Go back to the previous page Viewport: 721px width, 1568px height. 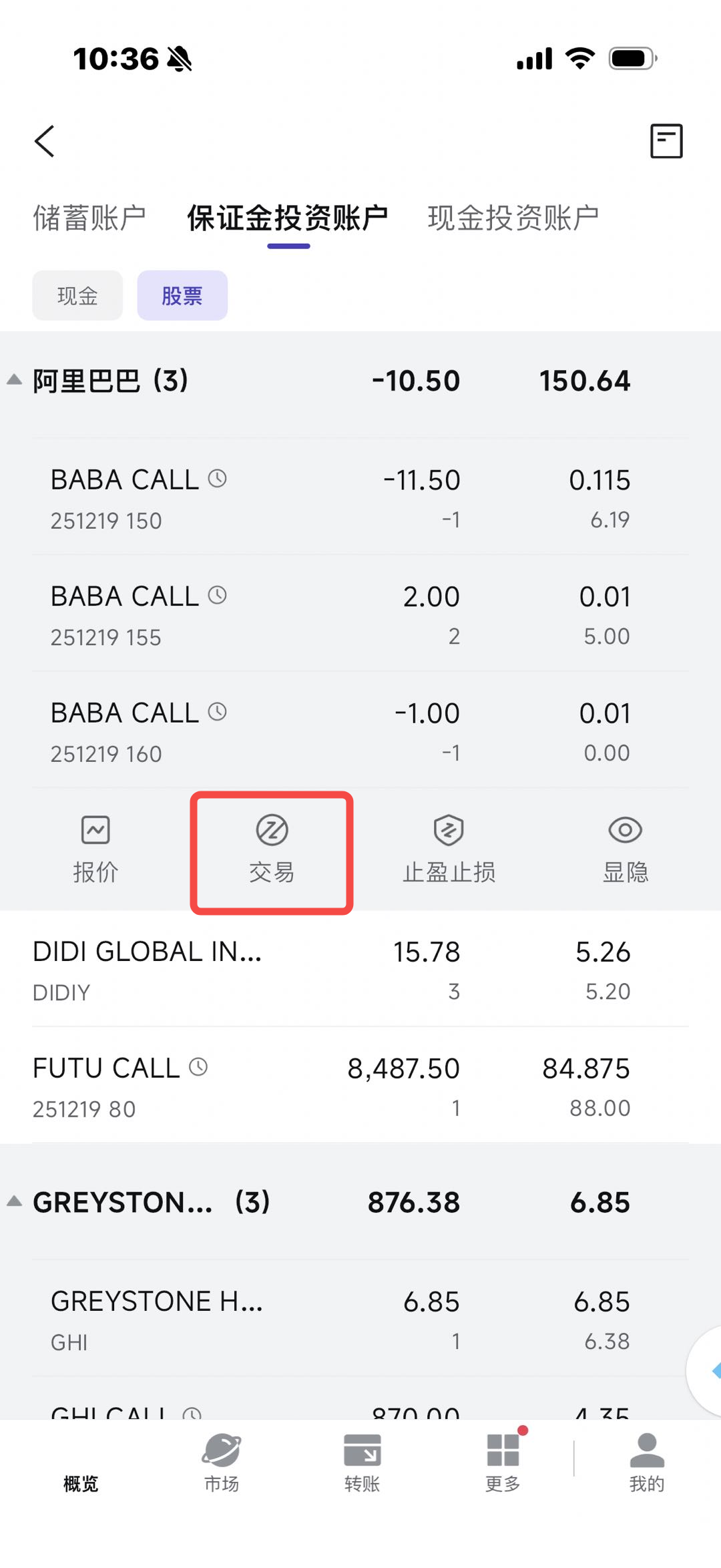(x=45, y=141)
